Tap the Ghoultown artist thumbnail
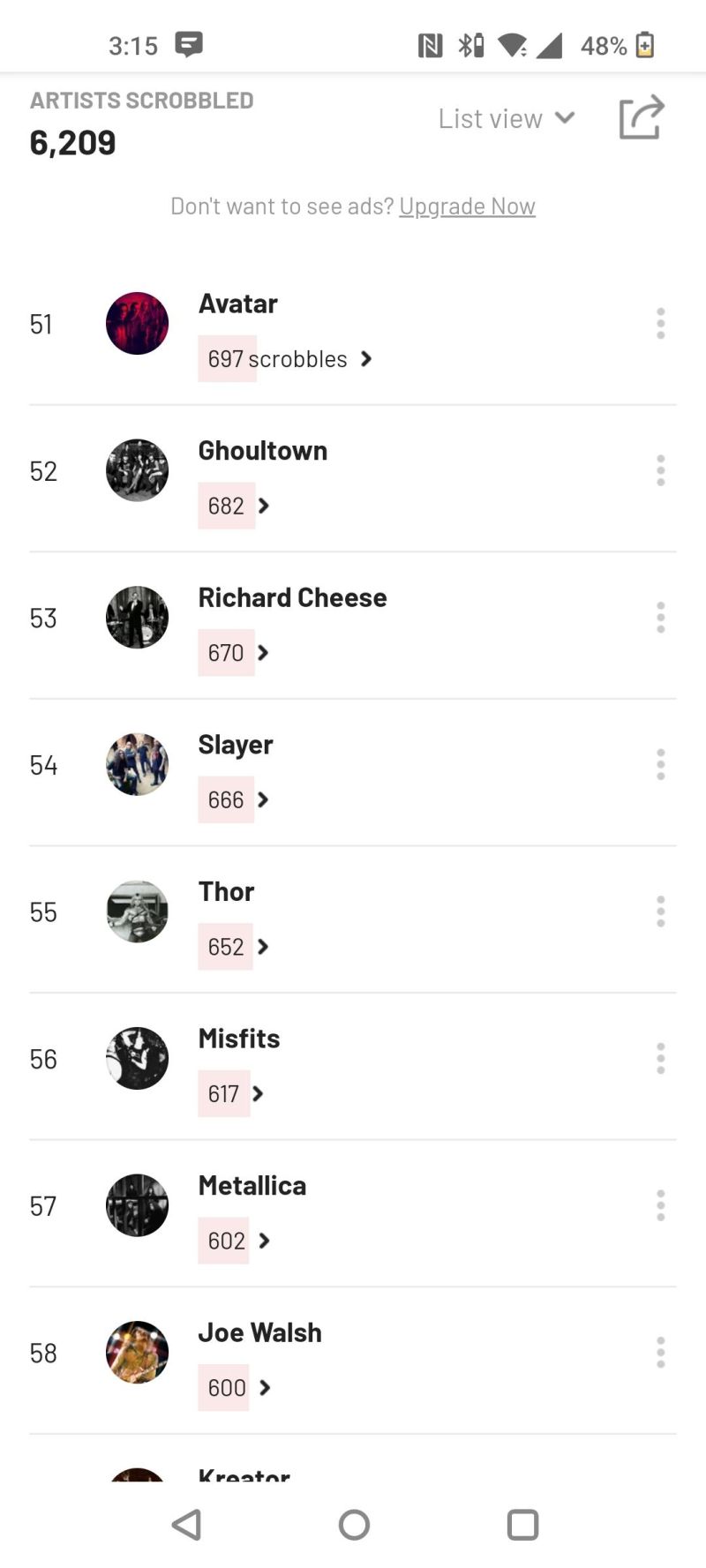The height and width of the screenshot is (1568, 706). [137, 471]
